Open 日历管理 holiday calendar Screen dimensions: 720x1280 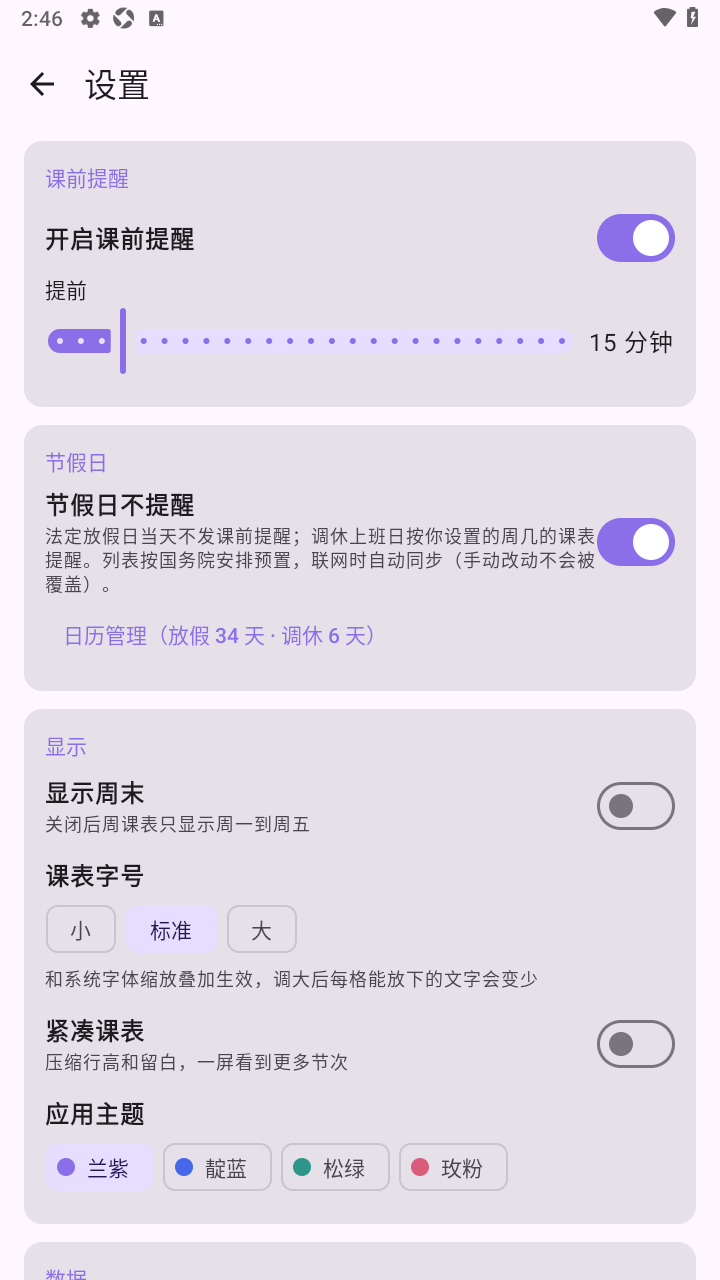click(220, 636)
